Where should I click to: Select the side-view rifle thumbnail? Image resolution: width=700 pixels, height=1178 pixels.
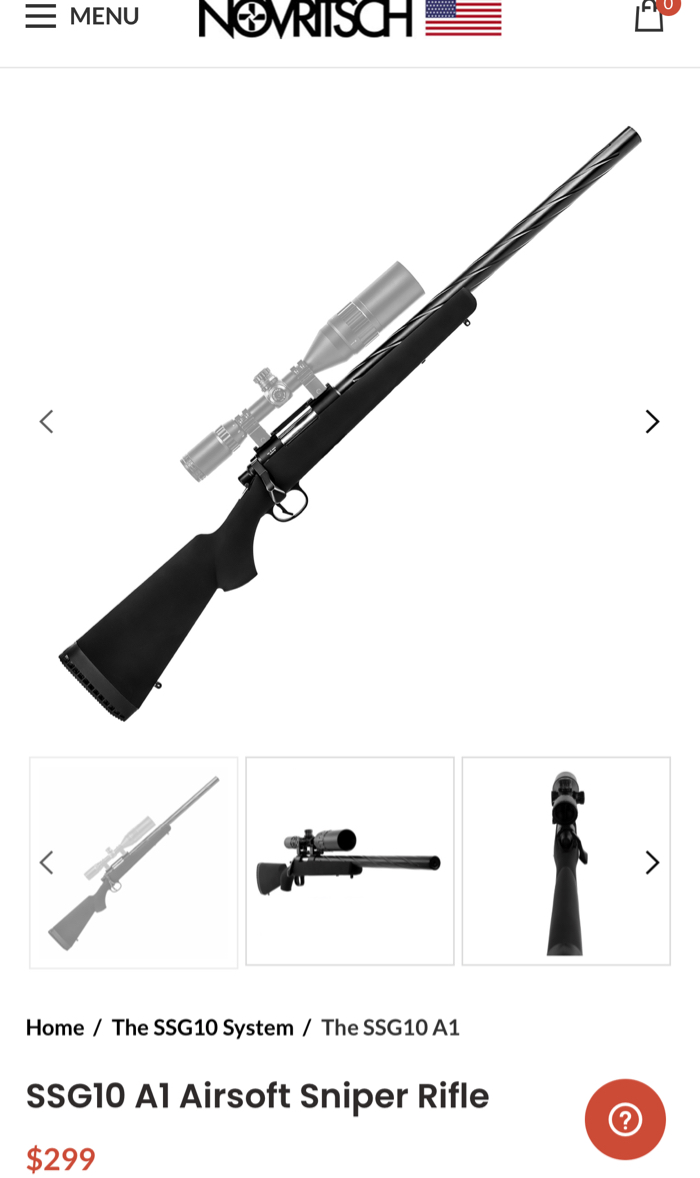click(x=350, y=861)
